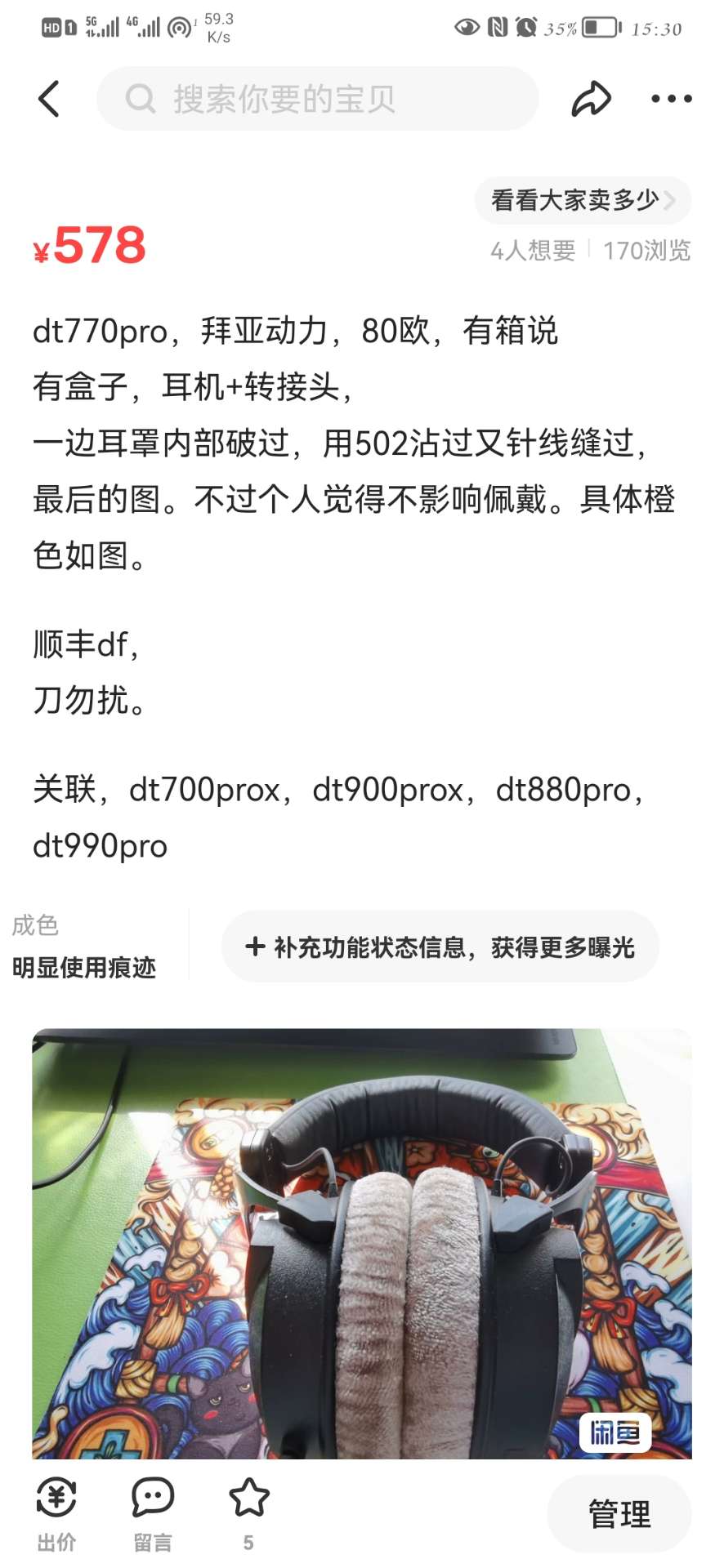Tap 出价 to make an offer
This screenshot has height=1568, width=724.
coord(56,1514)
